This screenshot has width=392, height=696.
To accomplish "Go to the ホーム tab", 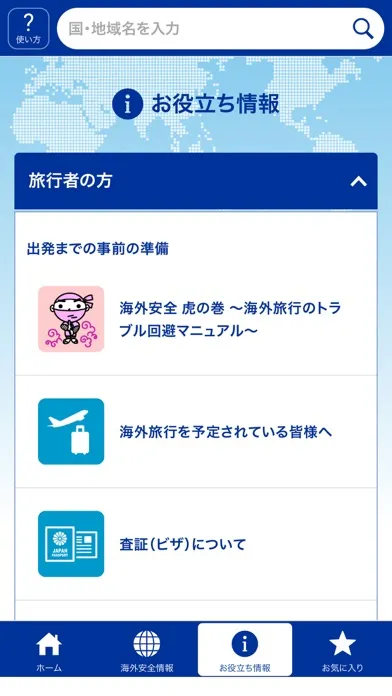I will tap(49, 649).
